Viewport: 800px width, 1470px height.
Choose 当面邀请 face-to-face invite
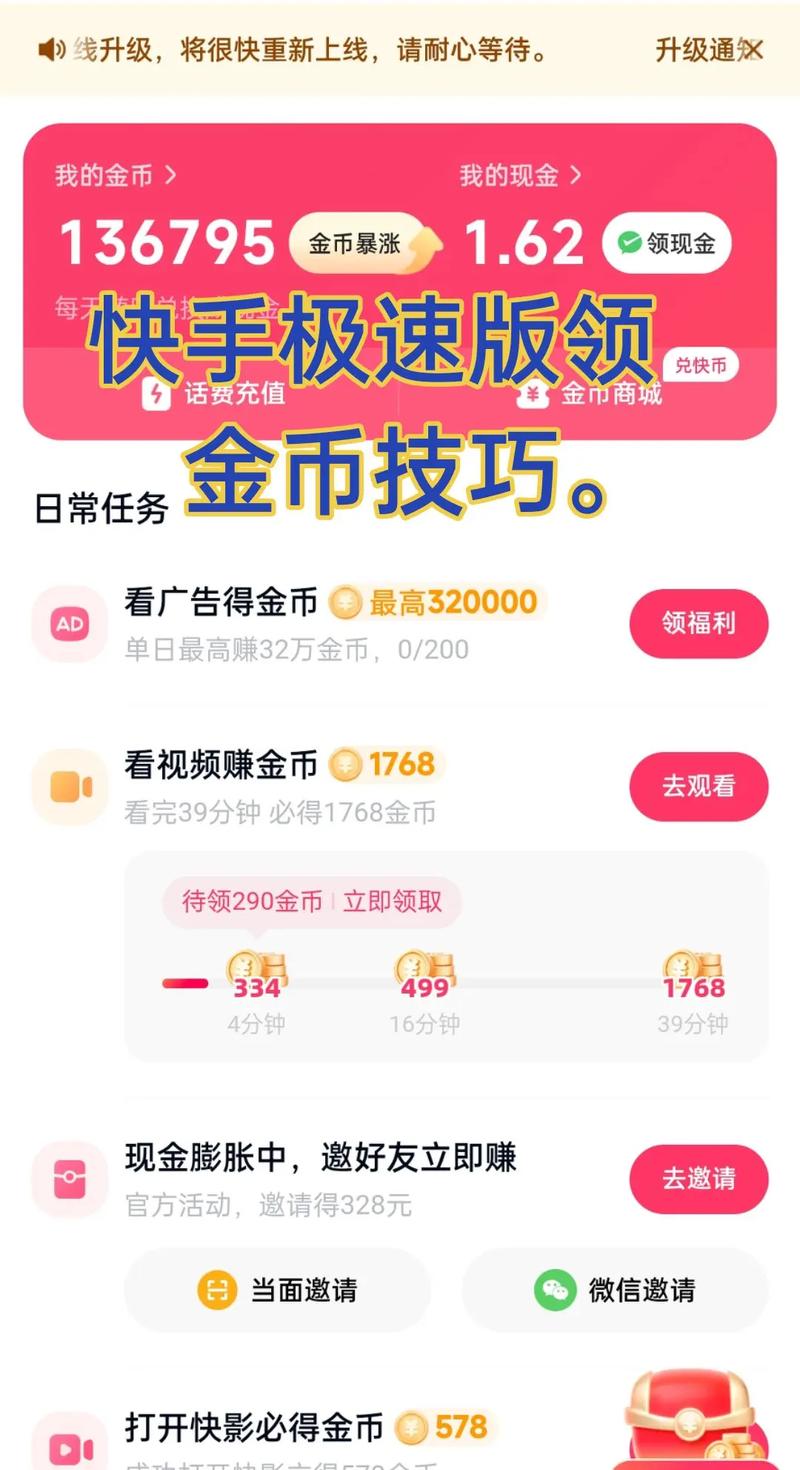(277, 1290)
